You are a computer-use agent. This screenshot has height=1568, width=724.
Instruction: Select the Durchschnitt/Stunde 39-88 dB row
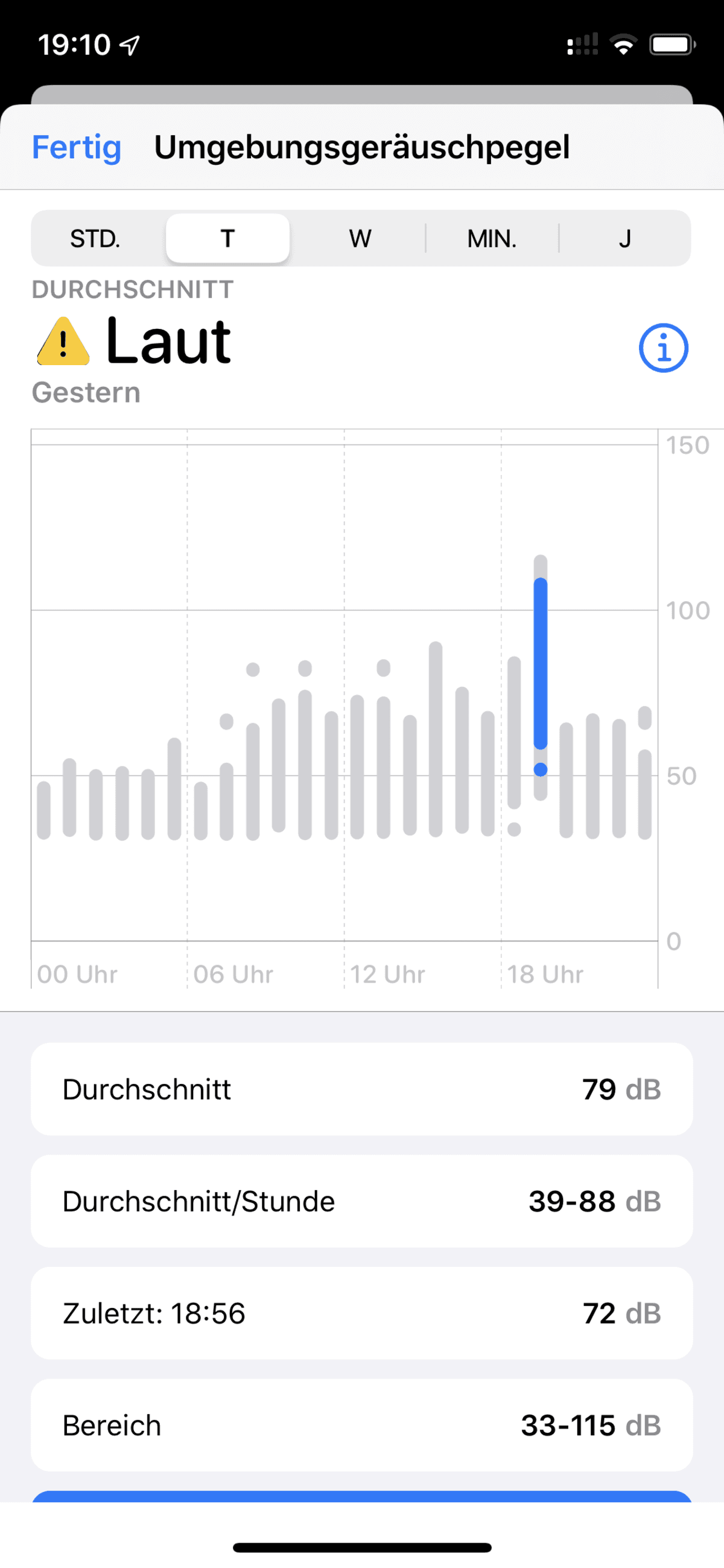click(x=361, y=1201)
